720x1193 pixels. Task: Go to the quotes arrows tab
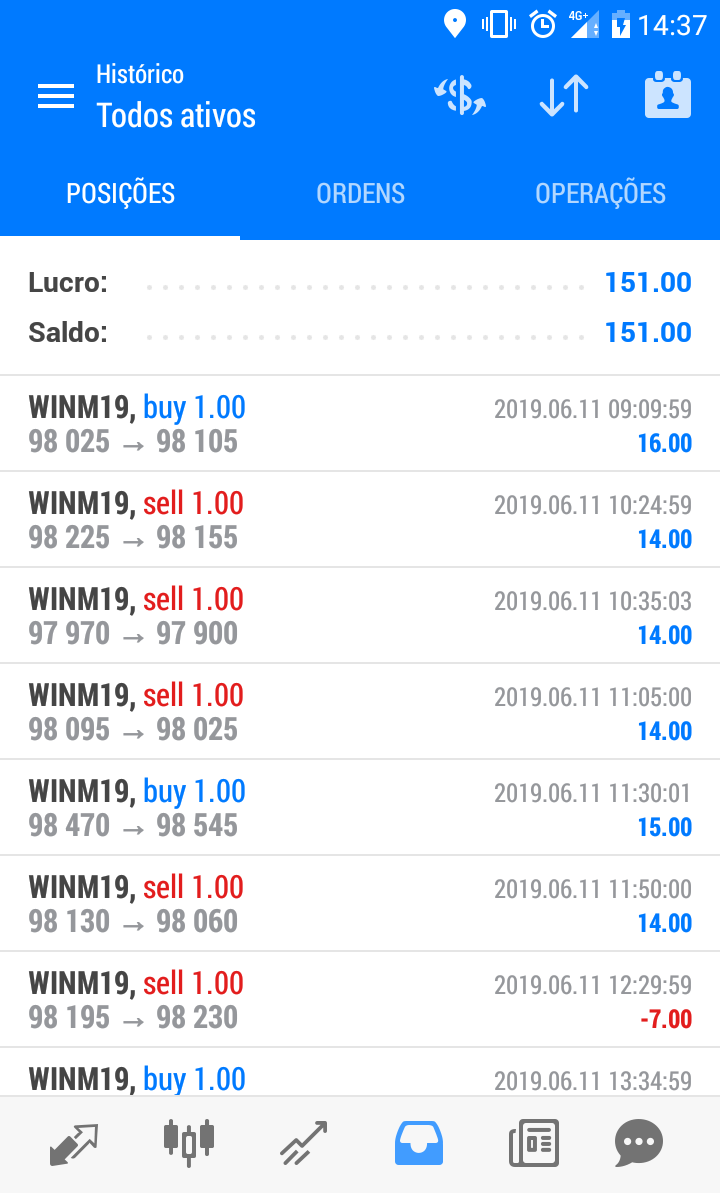tap(75, 1143)
